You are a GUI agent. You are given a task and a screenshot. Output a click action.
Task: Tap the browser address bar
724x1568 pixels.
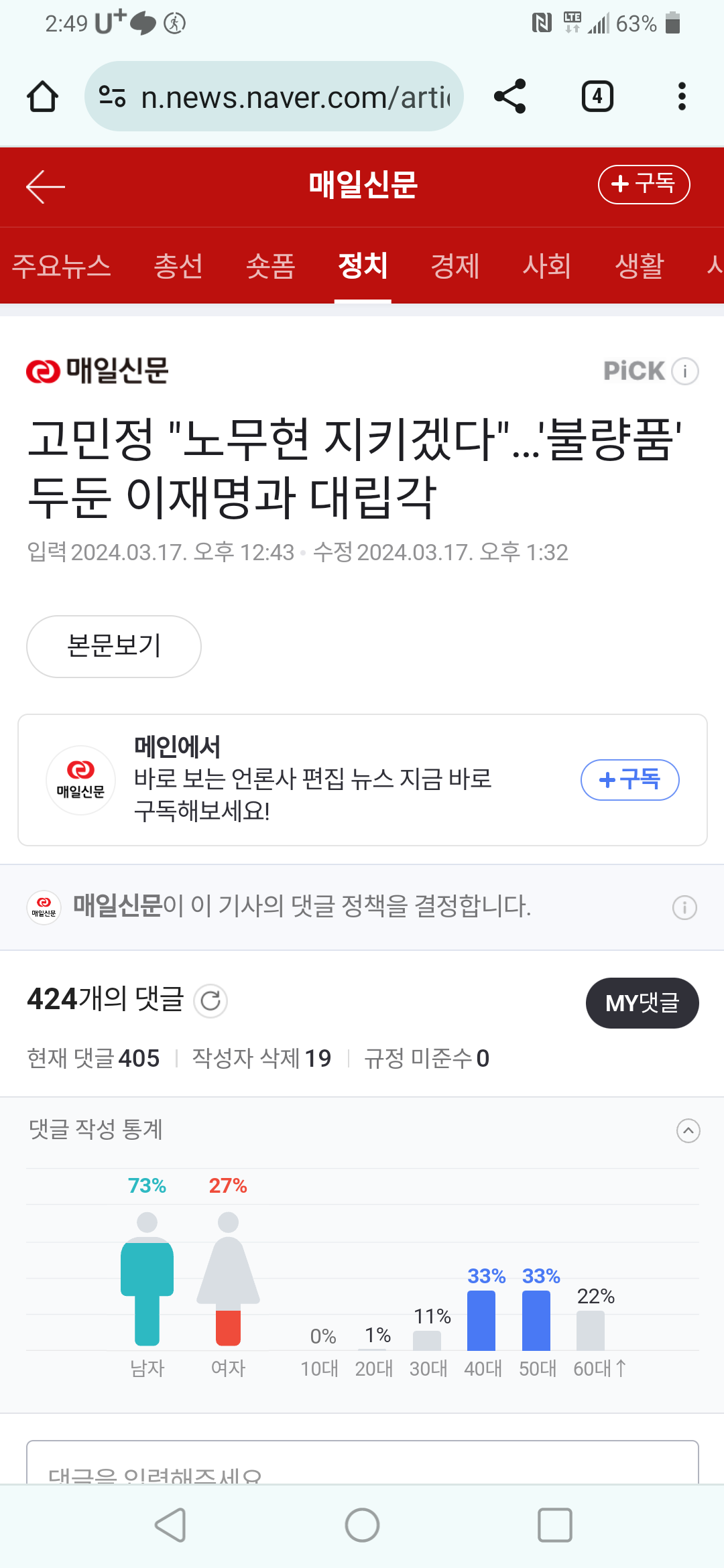click(275, 96)
